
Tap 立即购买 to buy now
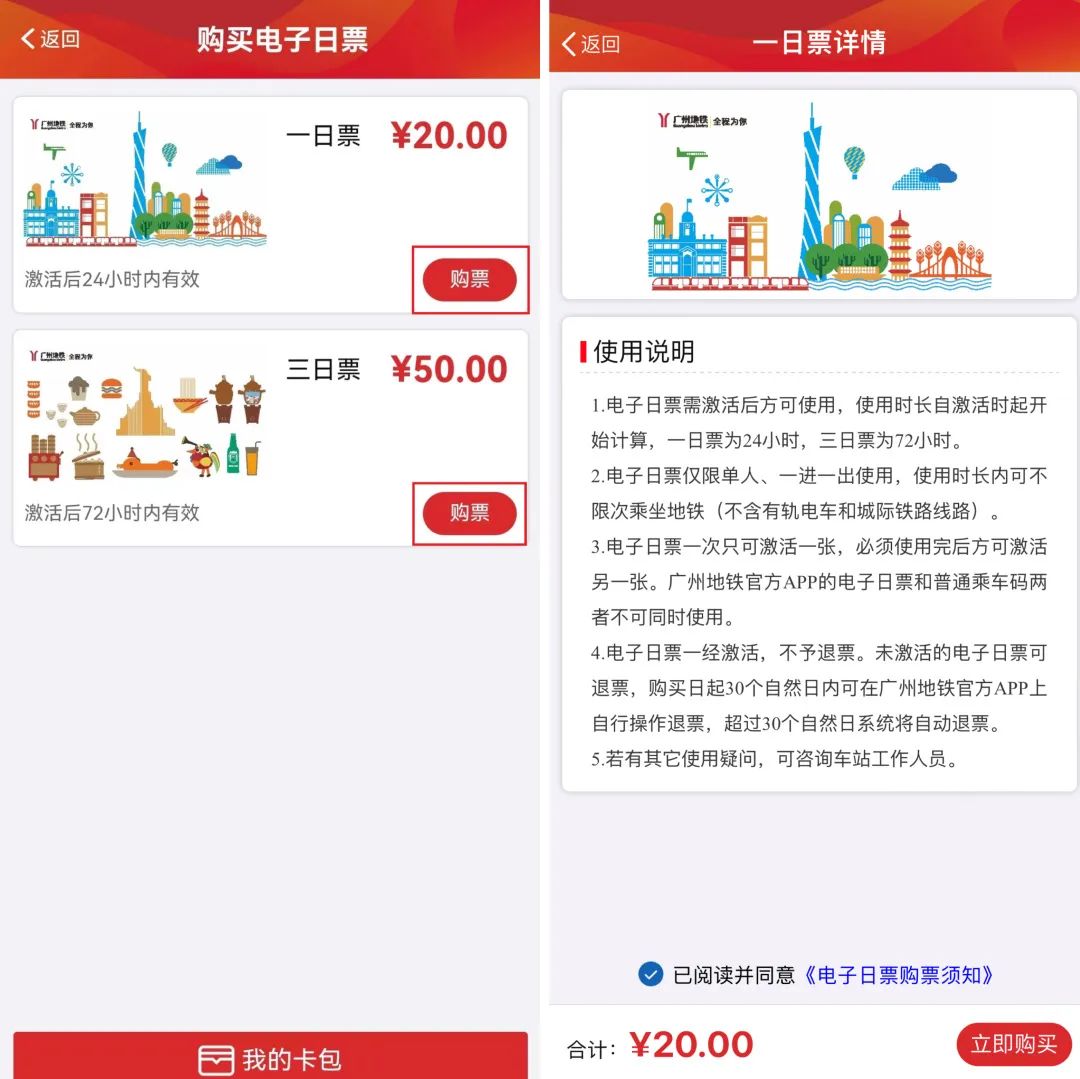(1013, 1044)
